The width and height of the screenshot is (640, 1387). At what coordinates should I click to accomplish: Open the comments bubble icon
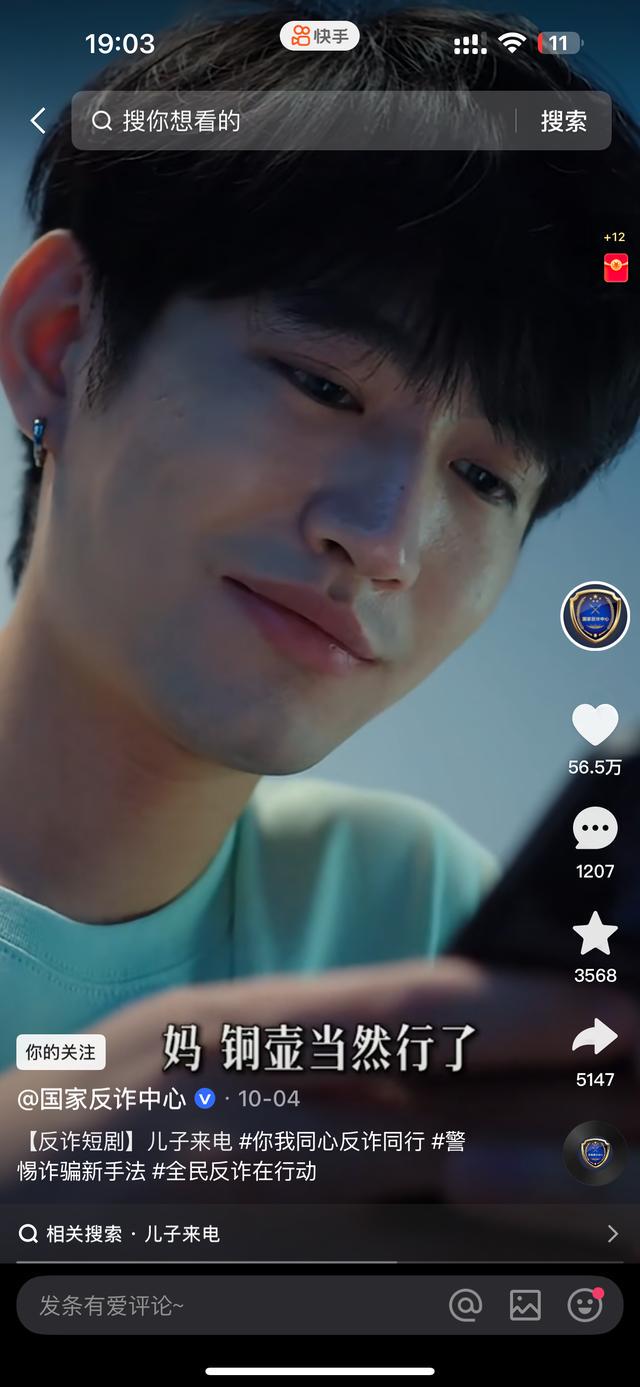[x=594, y=830]
